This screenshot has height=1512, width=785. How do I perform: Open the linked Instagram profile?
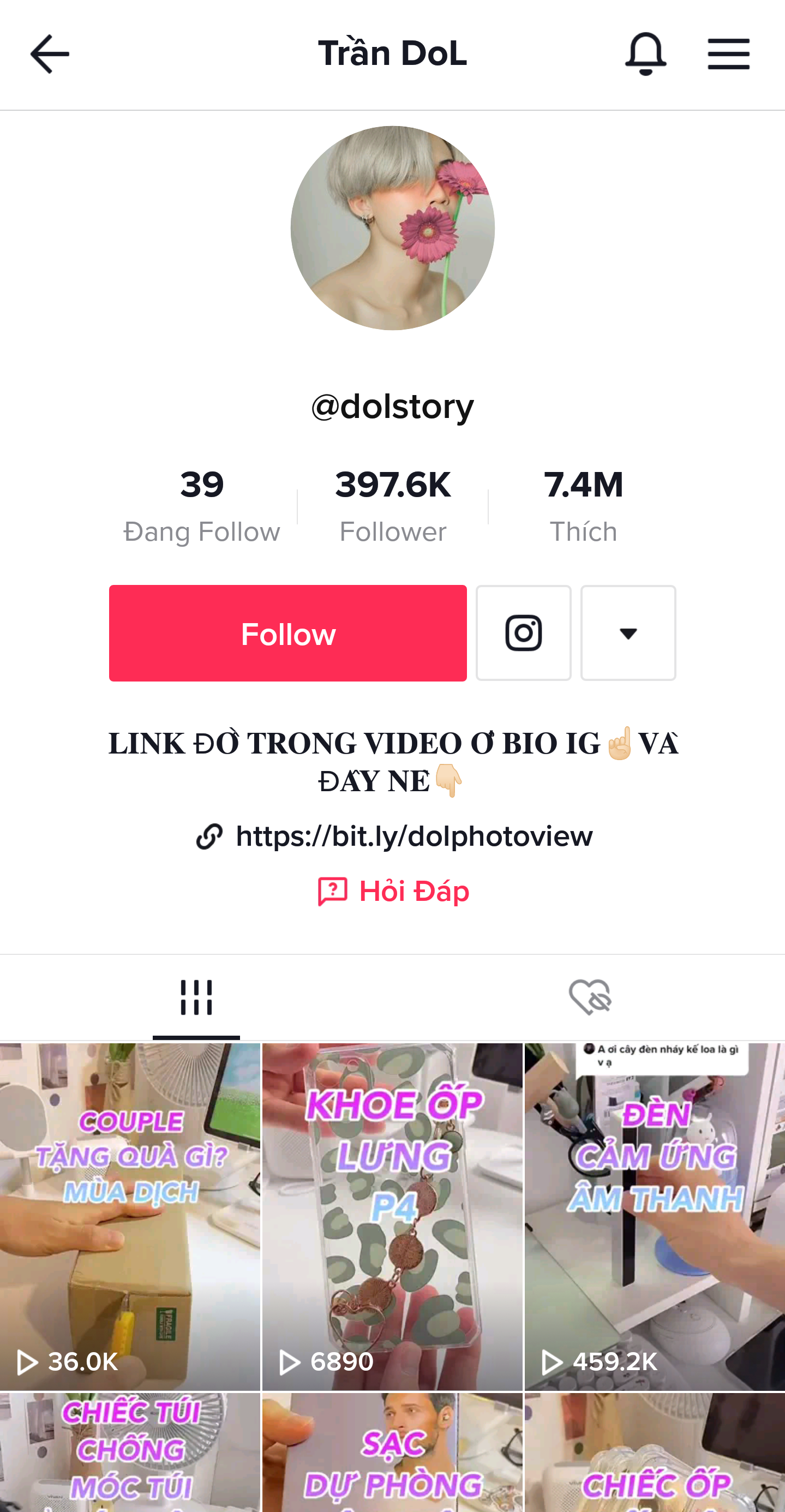[x=523, y=634]
